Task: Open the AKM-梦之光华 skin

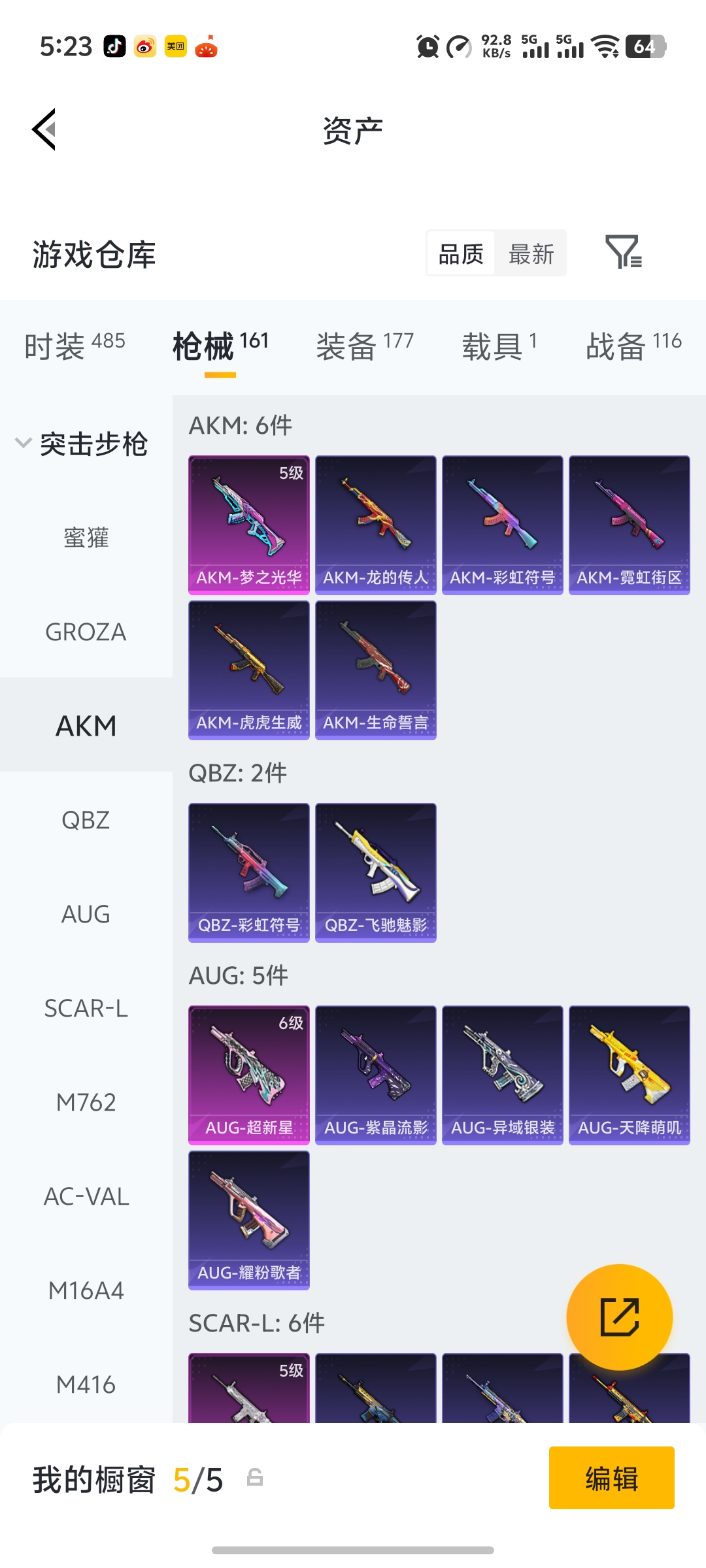Action: [248, 525]
